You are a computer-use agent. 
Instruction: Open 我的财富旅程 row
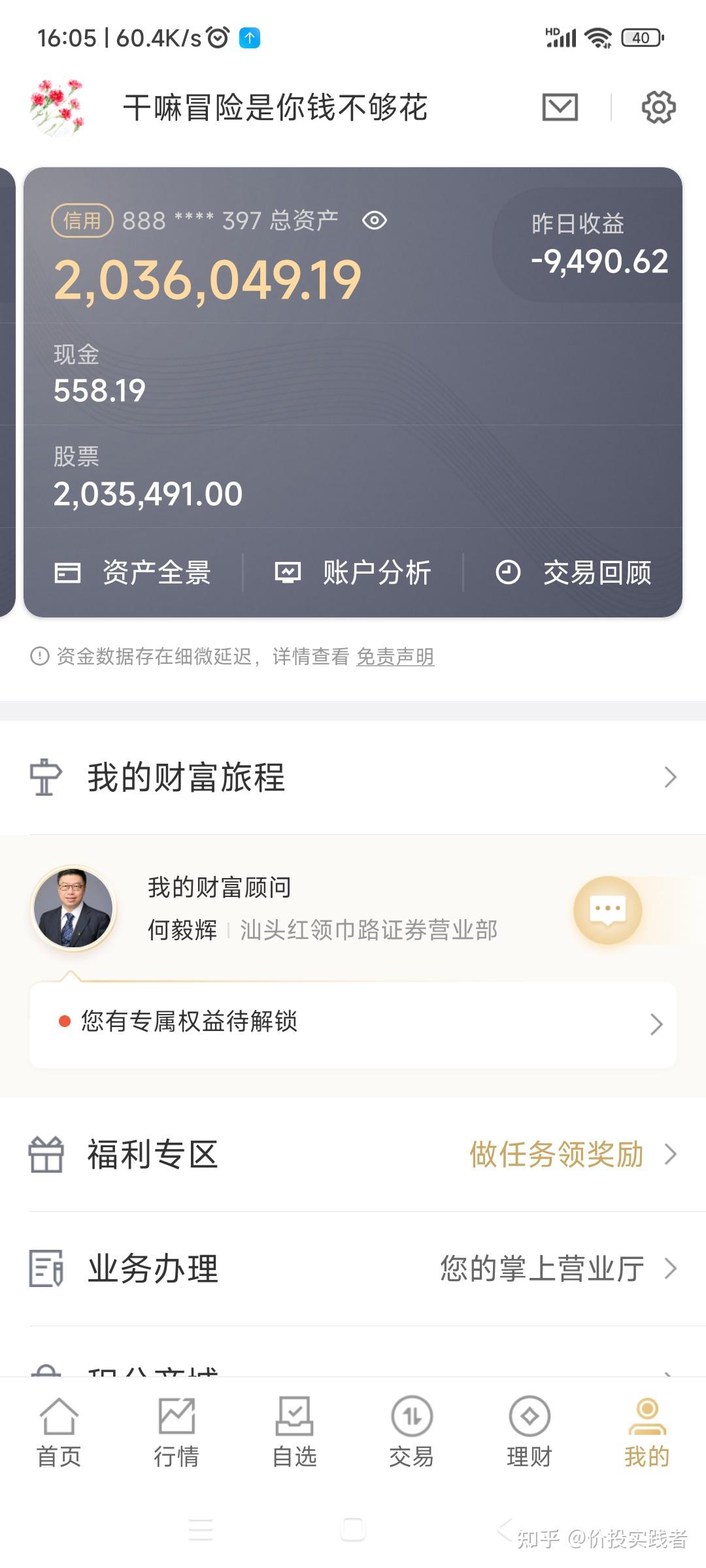point(353,777)
